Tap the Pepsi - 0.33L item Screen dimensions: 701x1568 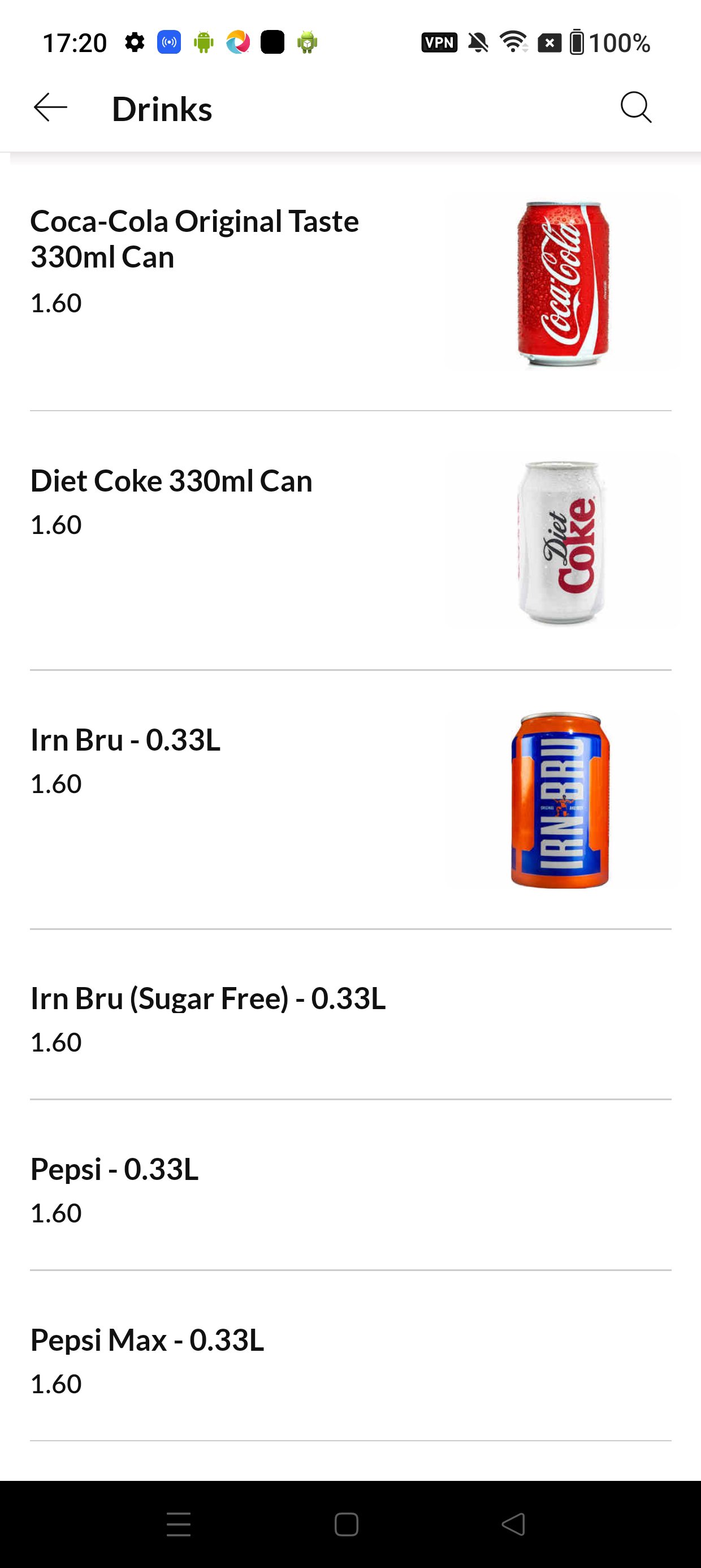[114, 1169]
